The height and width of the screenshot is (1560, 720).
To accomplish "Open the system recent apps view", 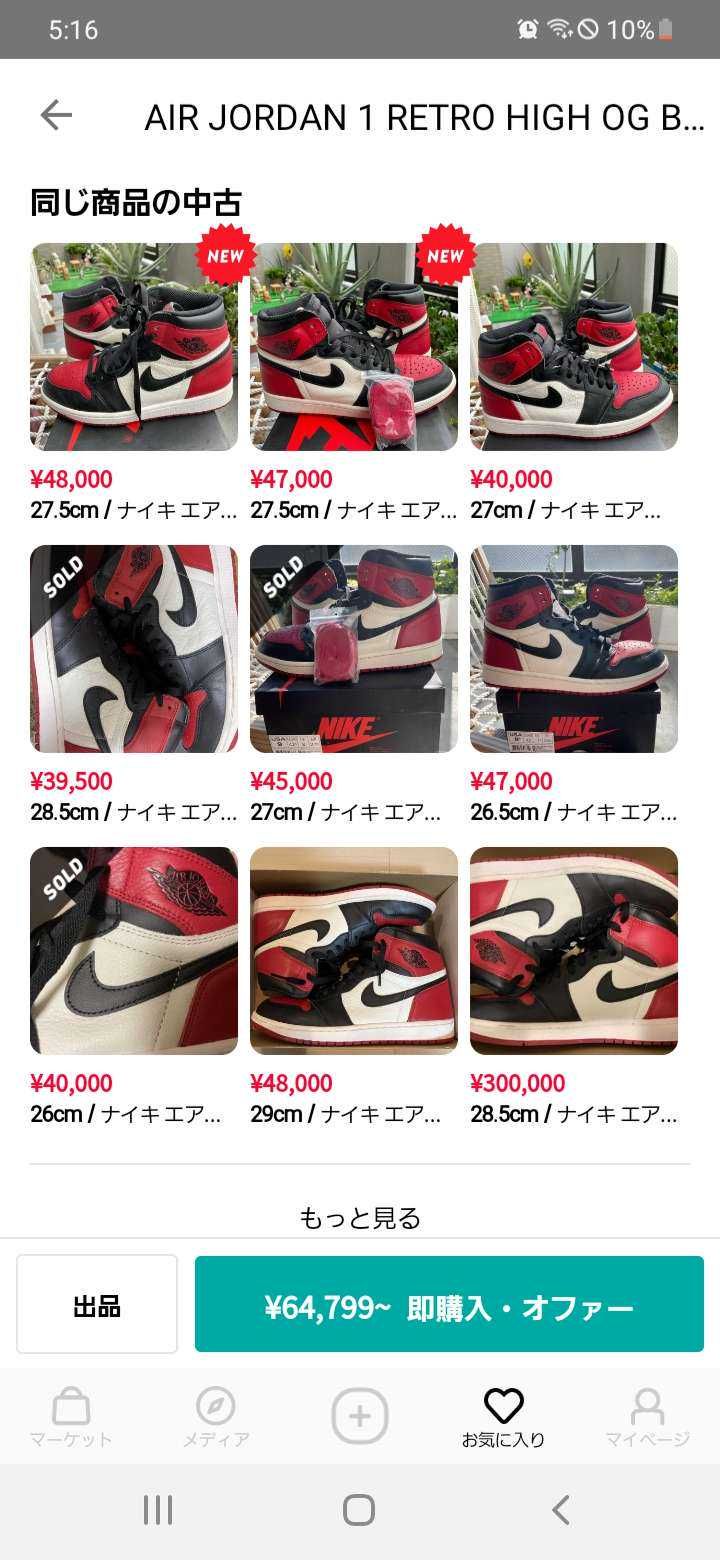I will tap(158, 1509).
